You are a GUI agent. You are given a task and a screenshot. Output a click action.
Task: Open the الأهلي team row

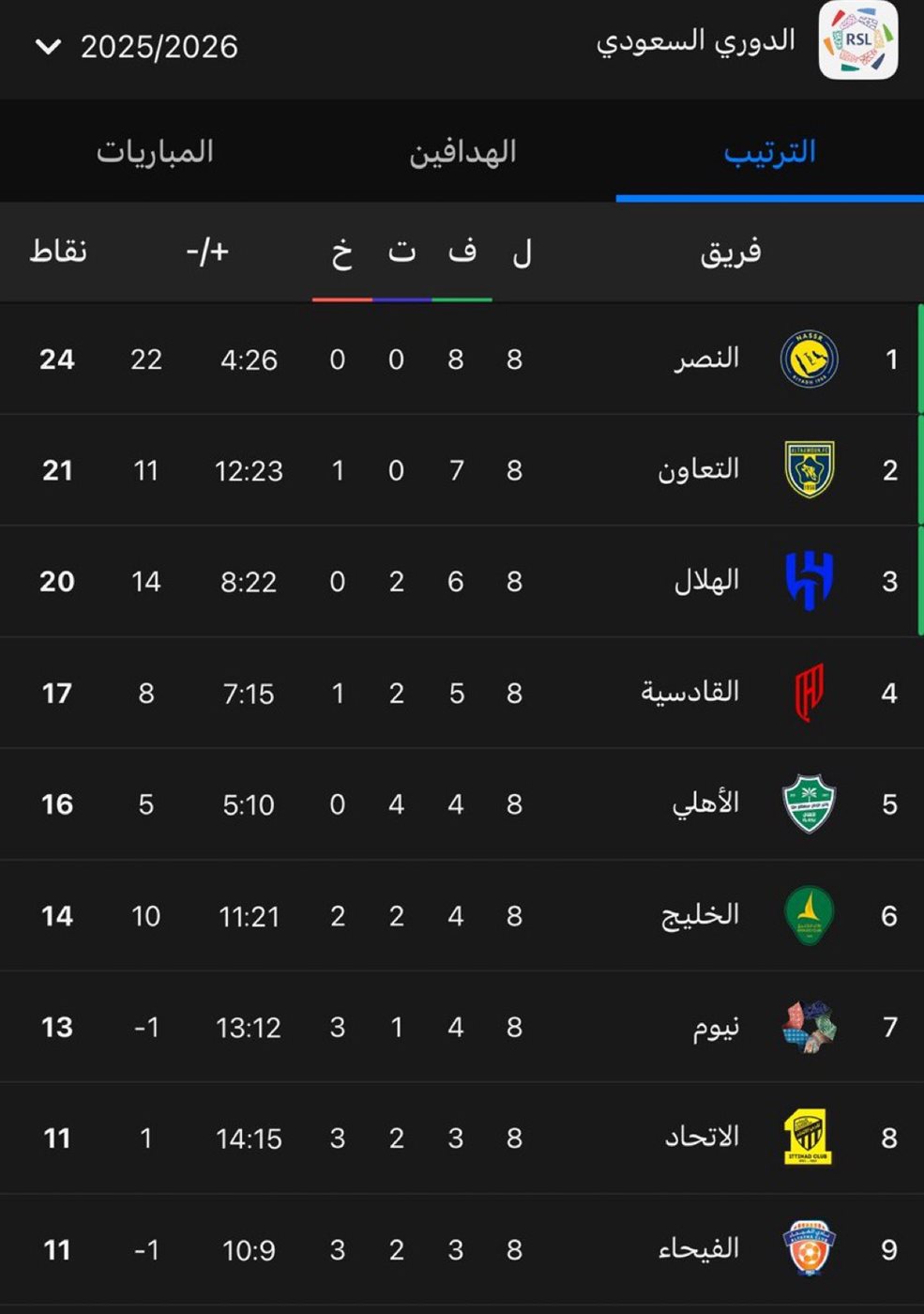[705, 803]
